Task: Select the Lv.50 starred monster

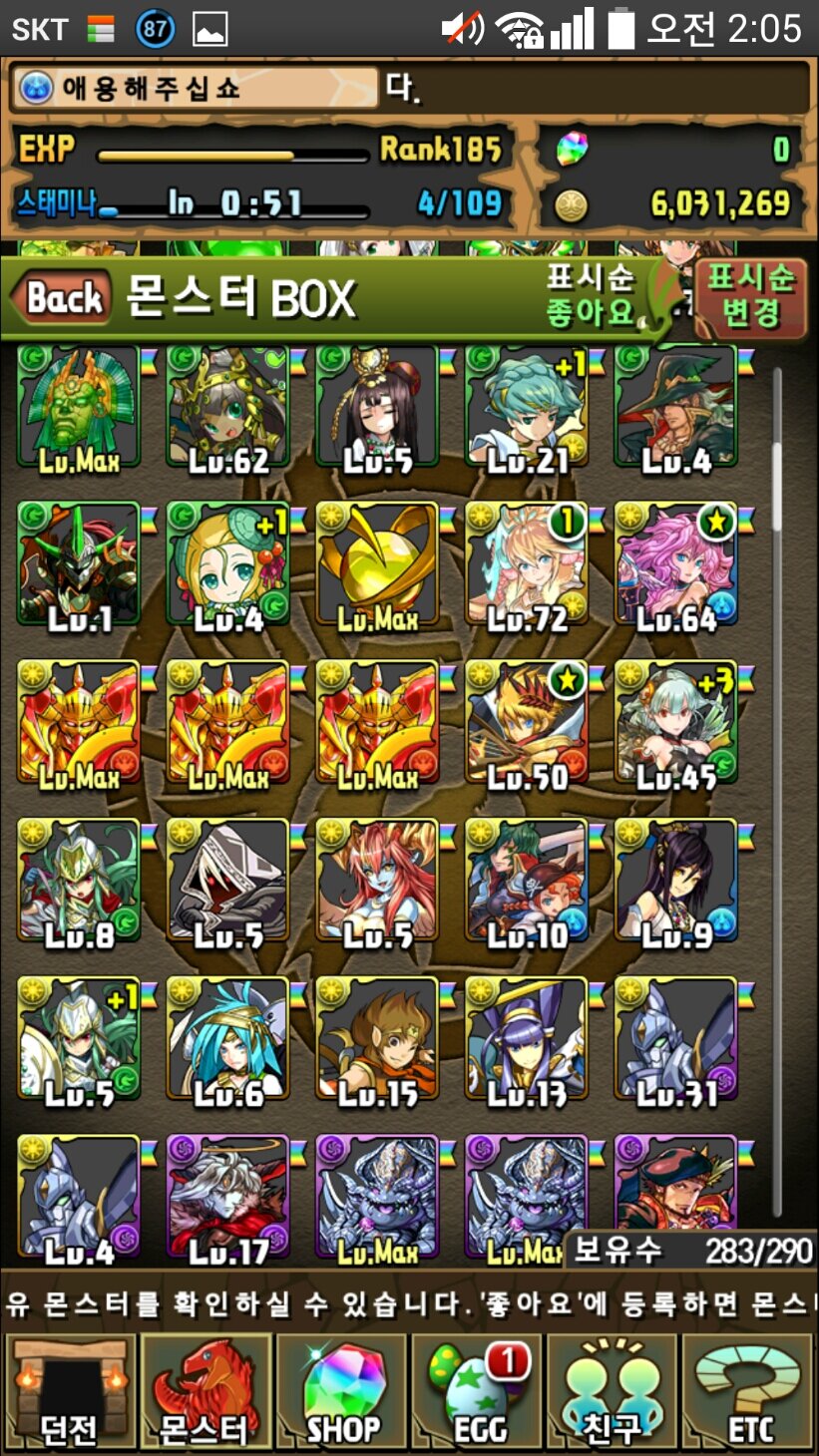Action: click(527, 723)
